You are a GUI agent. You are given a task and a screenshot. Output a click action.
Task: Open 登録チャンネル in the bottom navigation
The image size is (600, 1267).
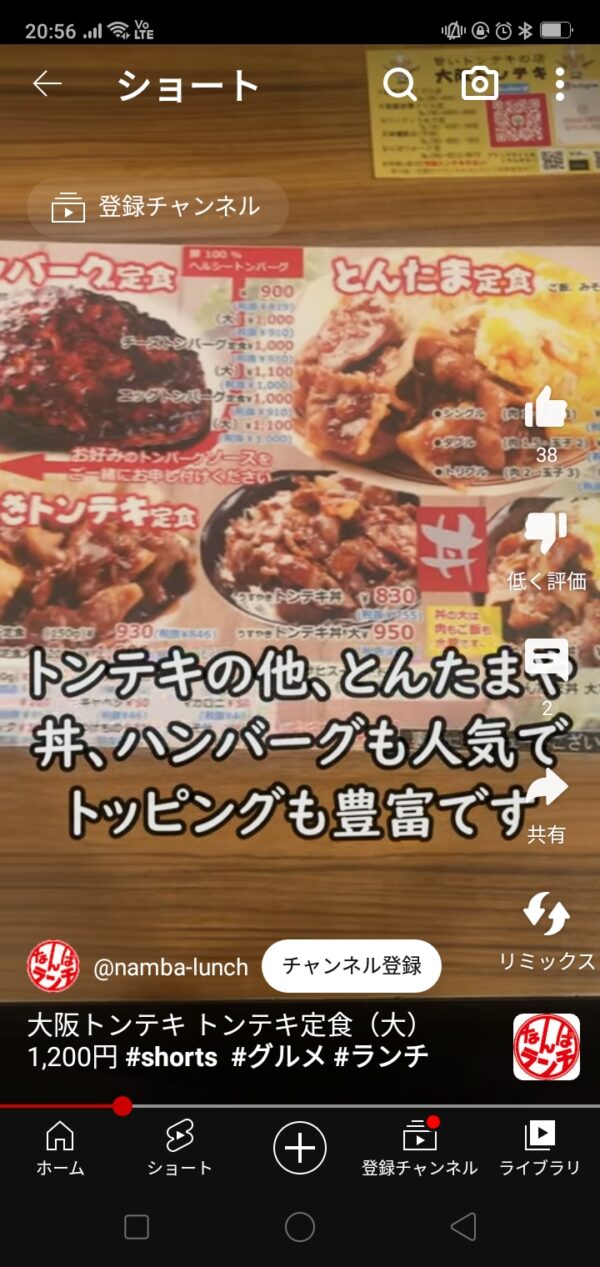pos(420,1147)
